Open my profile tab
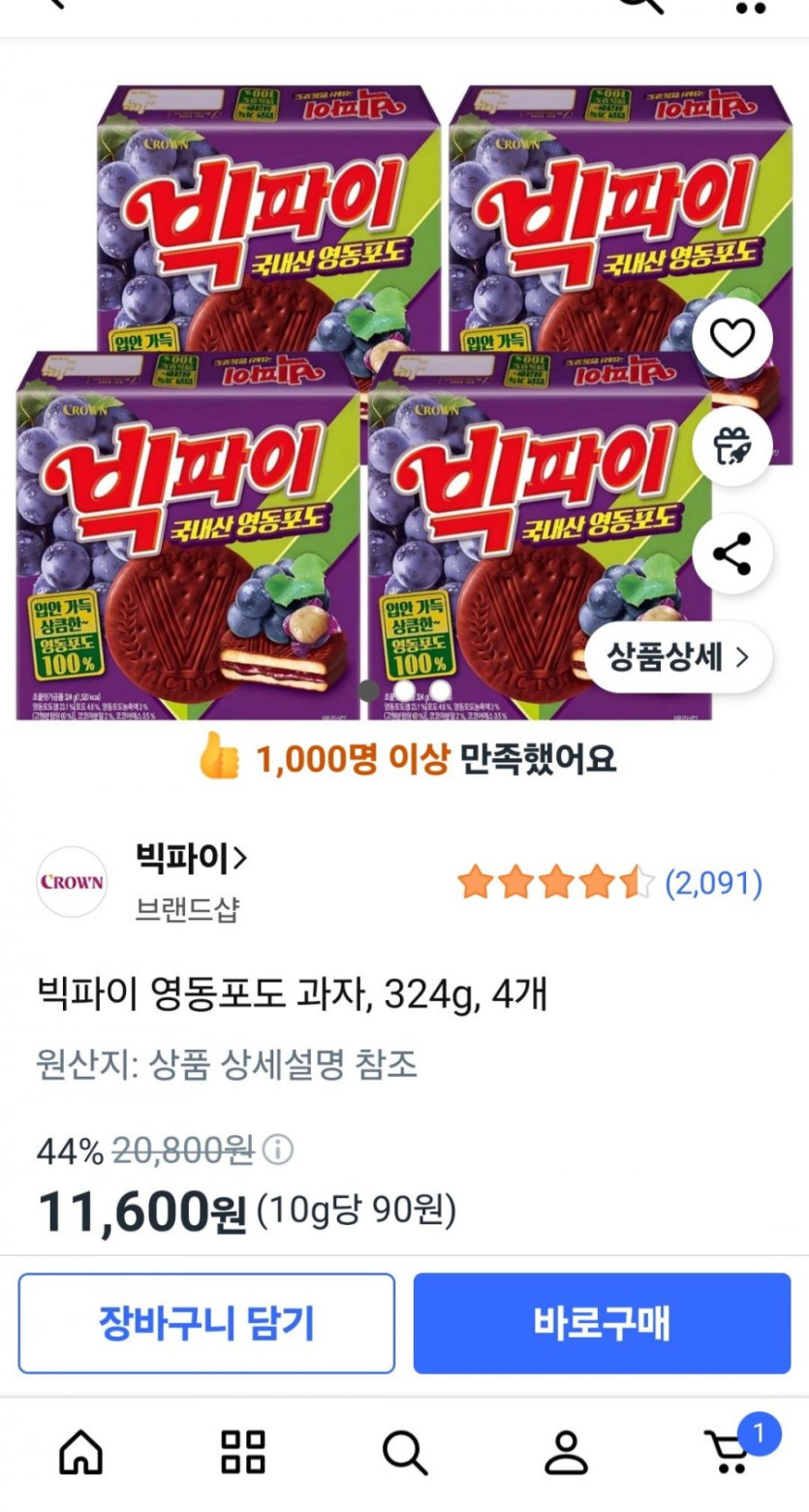This screenshot has width=809, height=1512. 567,1453
